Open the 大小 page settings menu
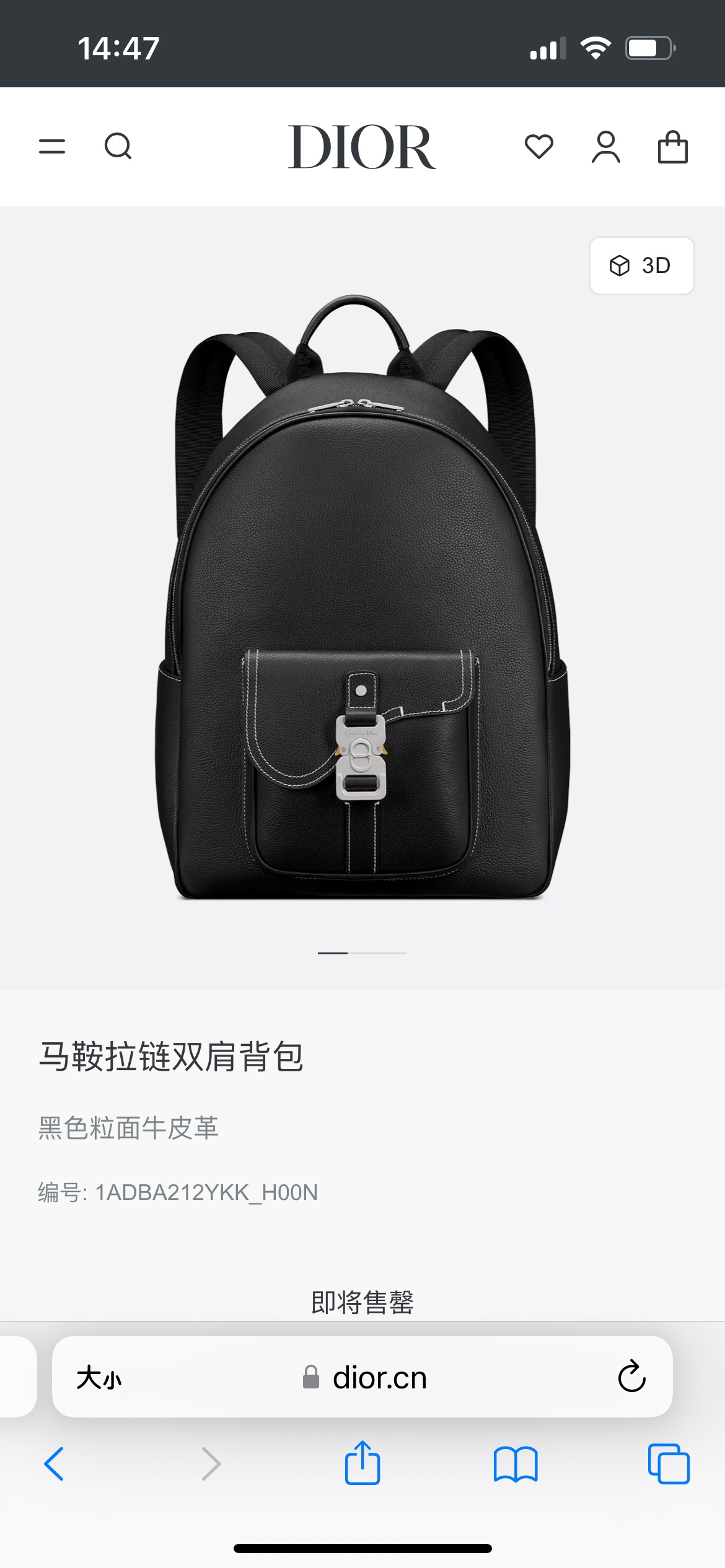The width and height of the screenshot is (725, 1568). click(x=99, y=1378)
